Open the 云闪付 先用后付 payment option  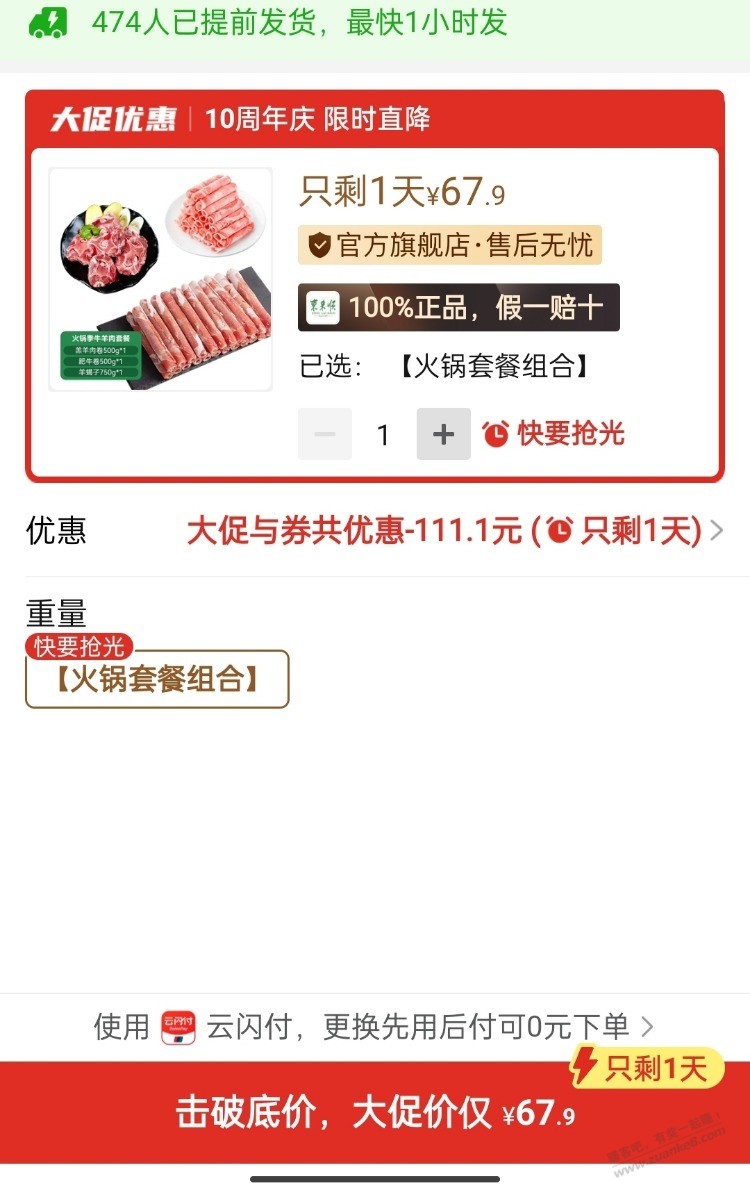[x=375, y=1026]
